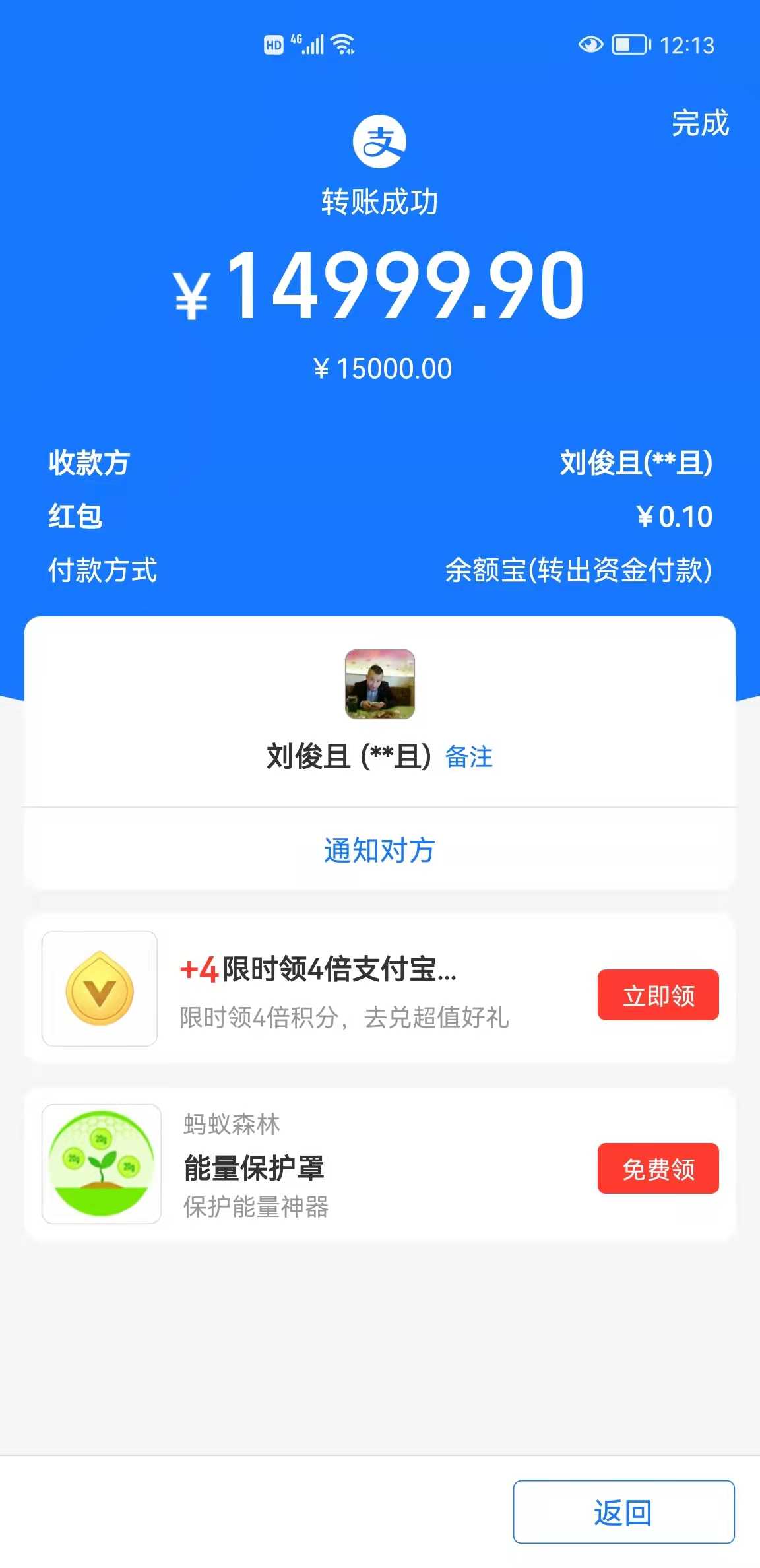Add a 备注 remark for the recipient
760x1568 pixels.
[x=469, y=757]
